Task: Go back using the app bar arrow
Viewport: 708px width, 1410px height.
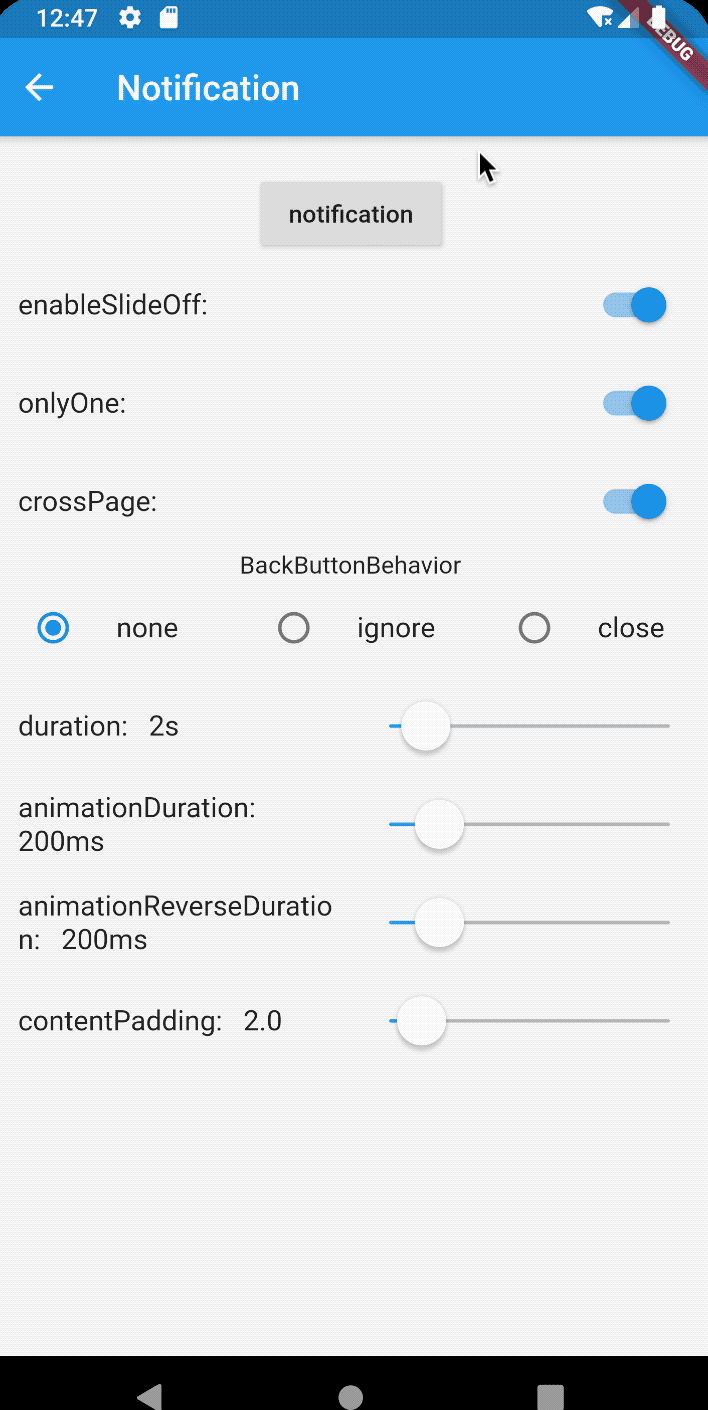Action: 39,88
